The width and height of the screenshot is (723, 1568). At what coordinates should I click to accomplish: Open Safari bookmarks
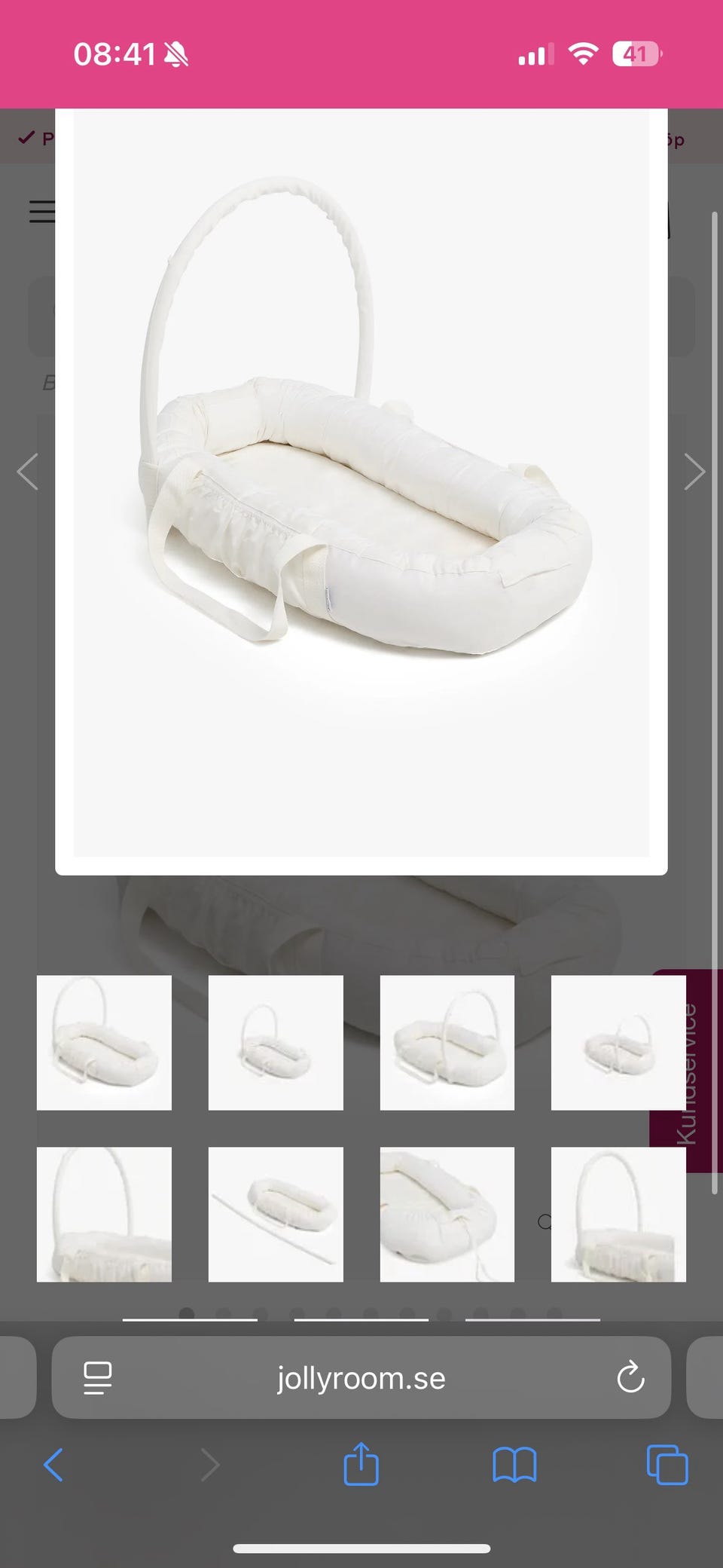pos(514,1465)
